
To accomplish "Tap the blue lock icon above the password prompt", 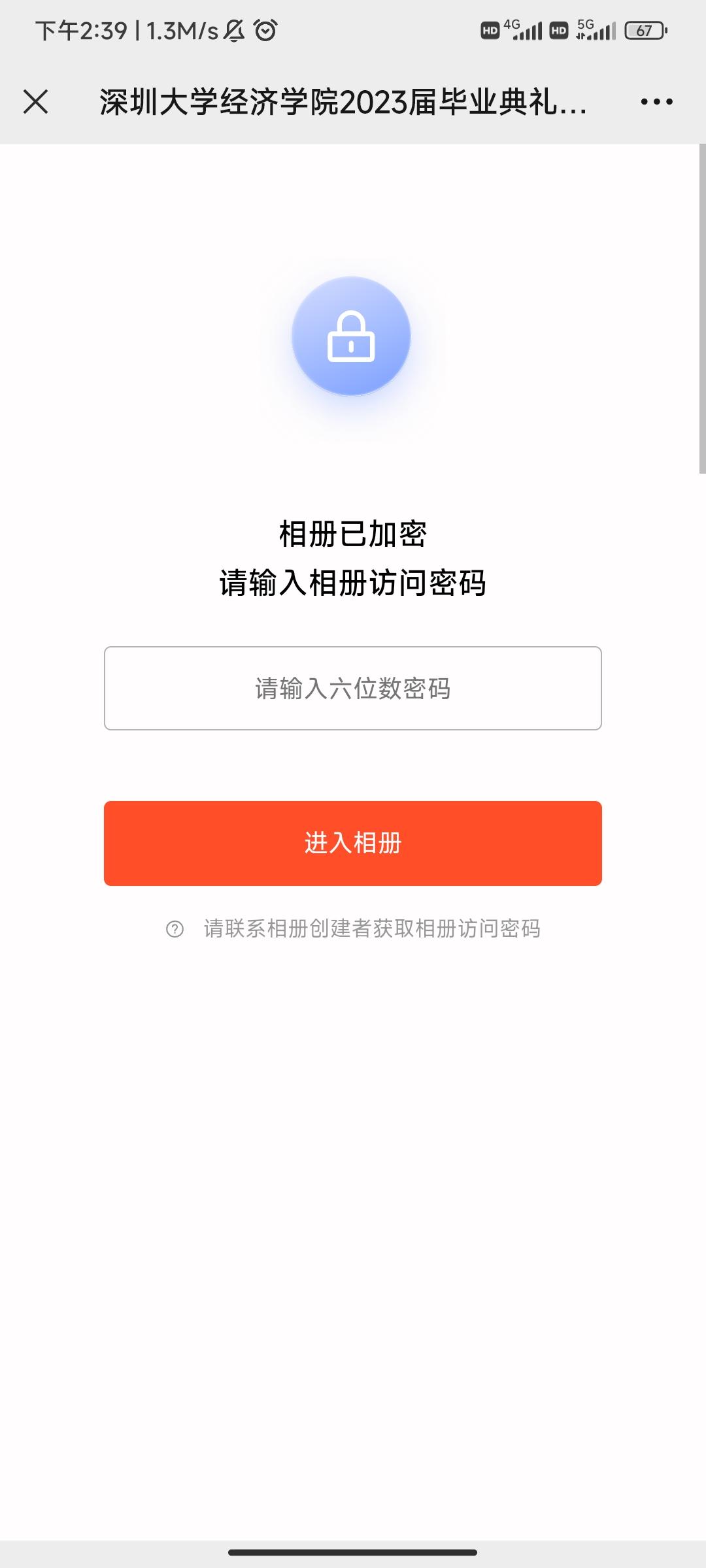I will click(352, 336).
